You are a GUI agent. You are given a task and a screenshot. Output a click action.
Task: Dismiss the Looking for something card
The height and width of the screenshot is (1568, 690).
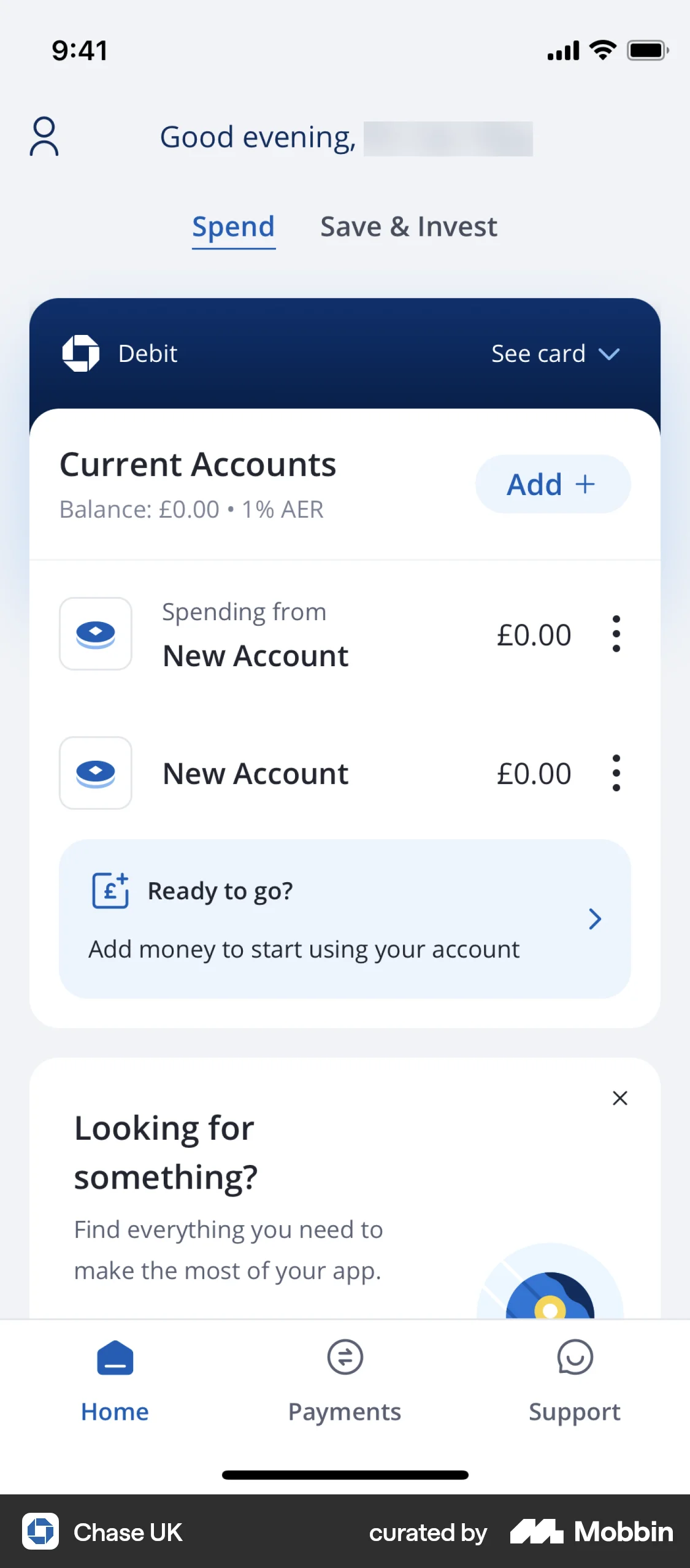620,1098
